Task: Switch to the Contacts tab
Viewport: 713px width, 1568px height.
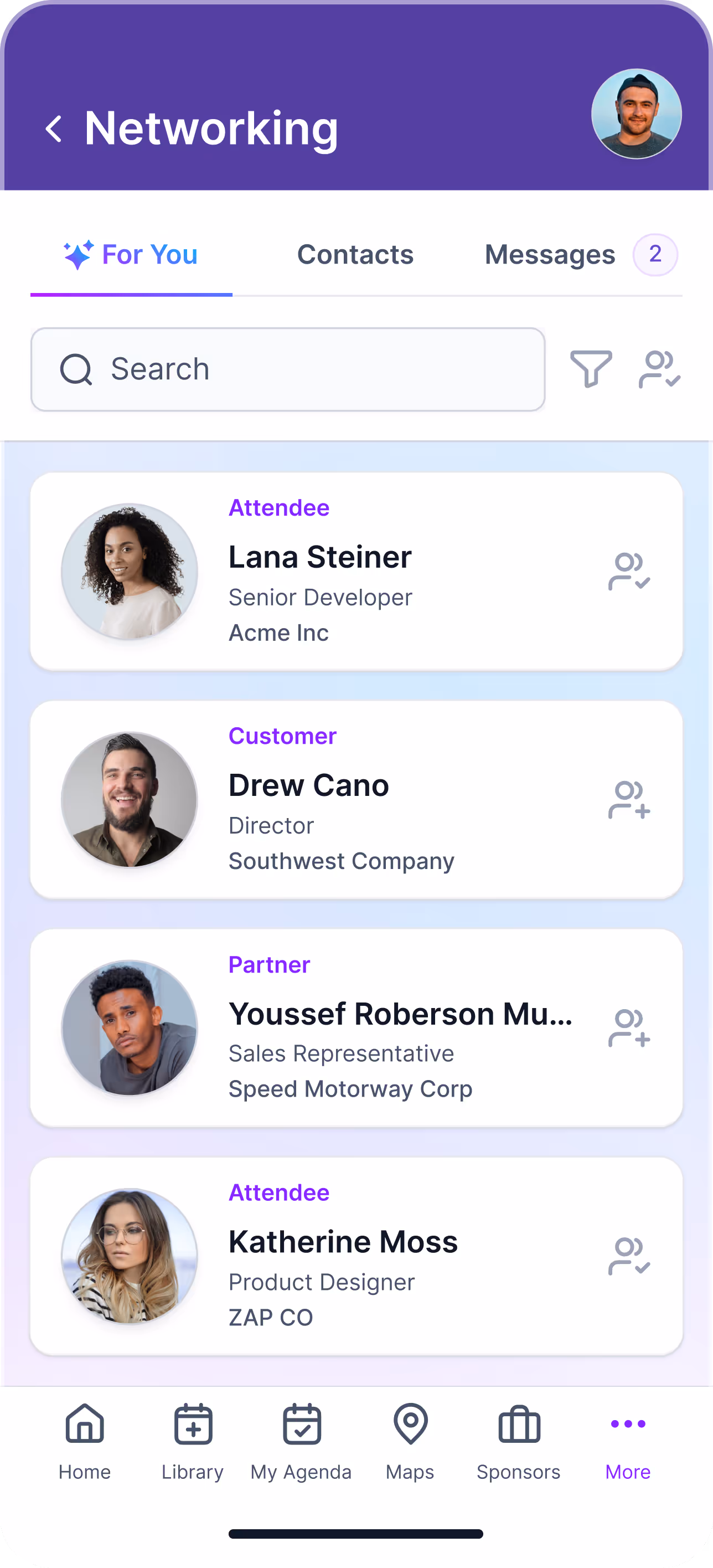Action: click(355, 255)
